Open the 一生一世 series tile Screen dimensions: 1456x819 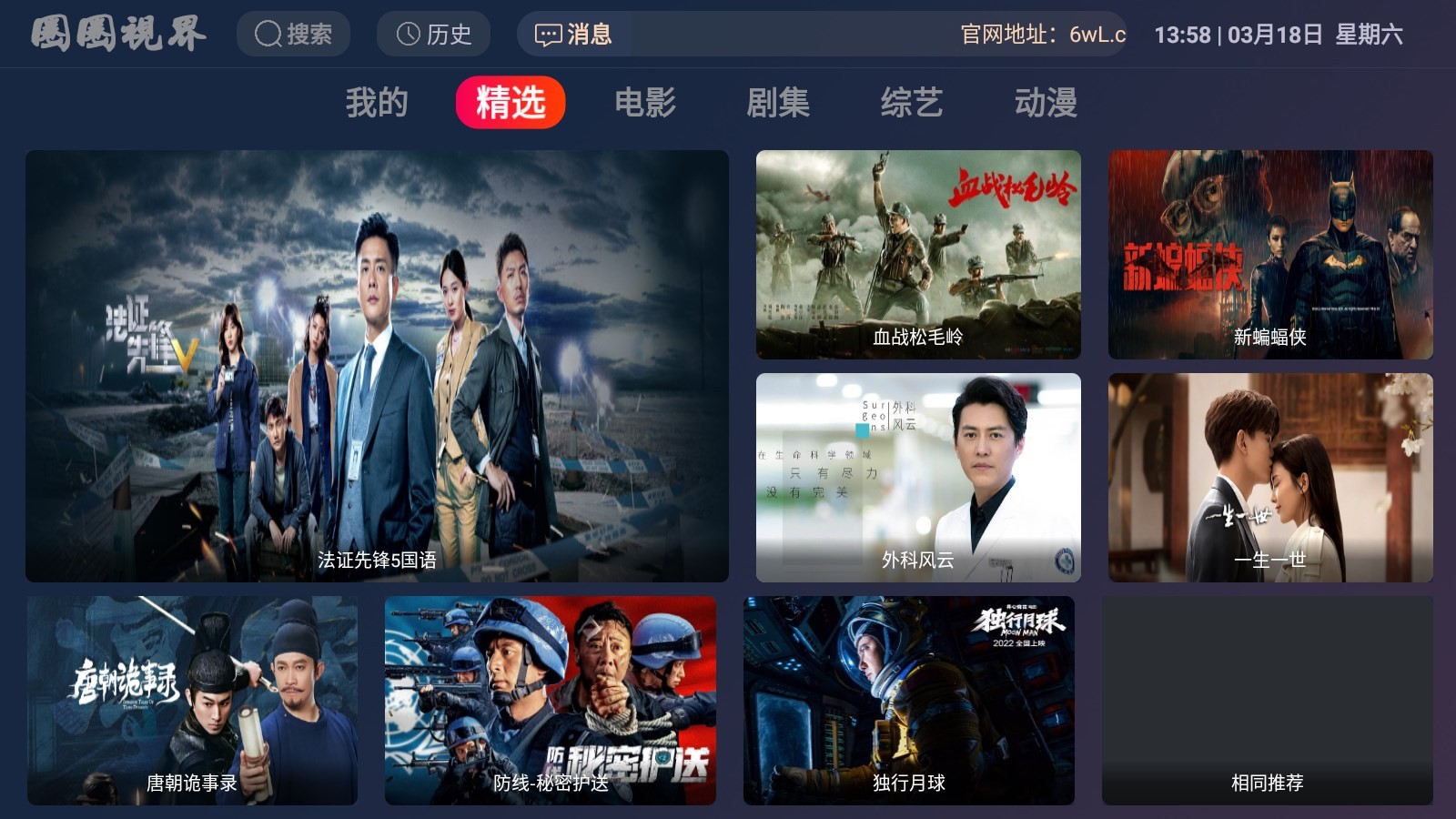click(x=1270, y=477)
